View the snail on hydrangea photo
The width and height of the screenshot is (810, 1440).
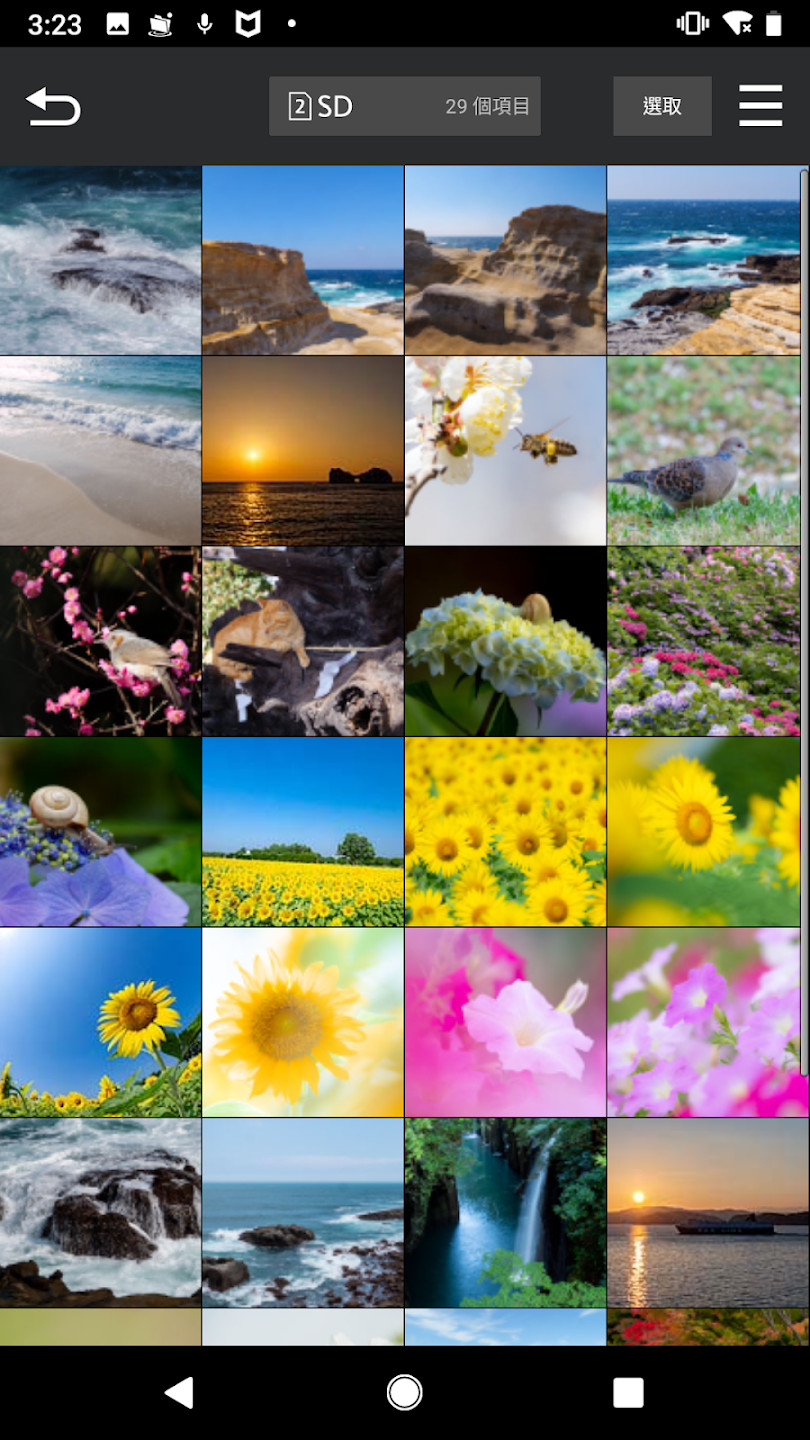pos(100,831)
